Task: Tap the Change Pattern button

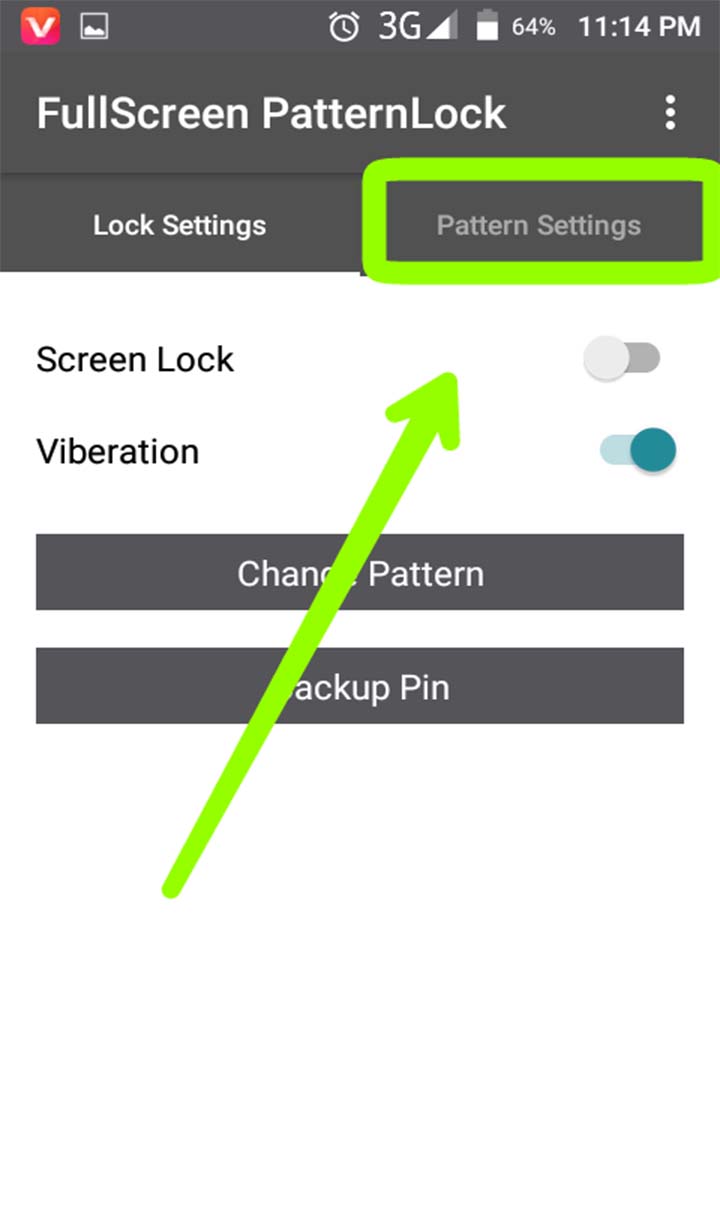Action: click(x=360, y=573)
